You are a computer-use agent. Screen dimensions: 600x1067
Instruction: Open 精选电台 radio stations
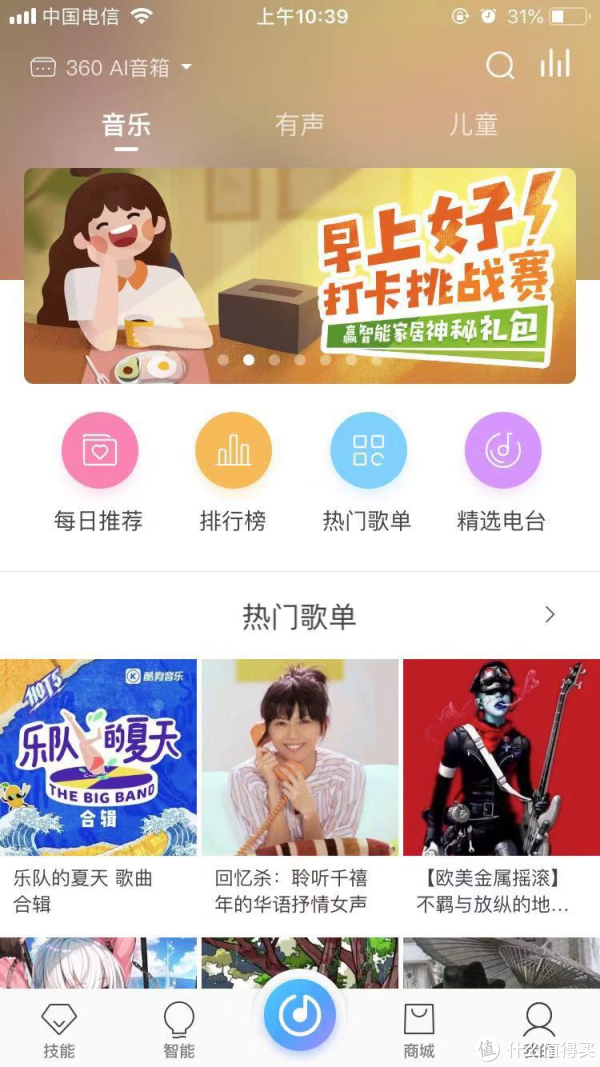click(502, 451)
